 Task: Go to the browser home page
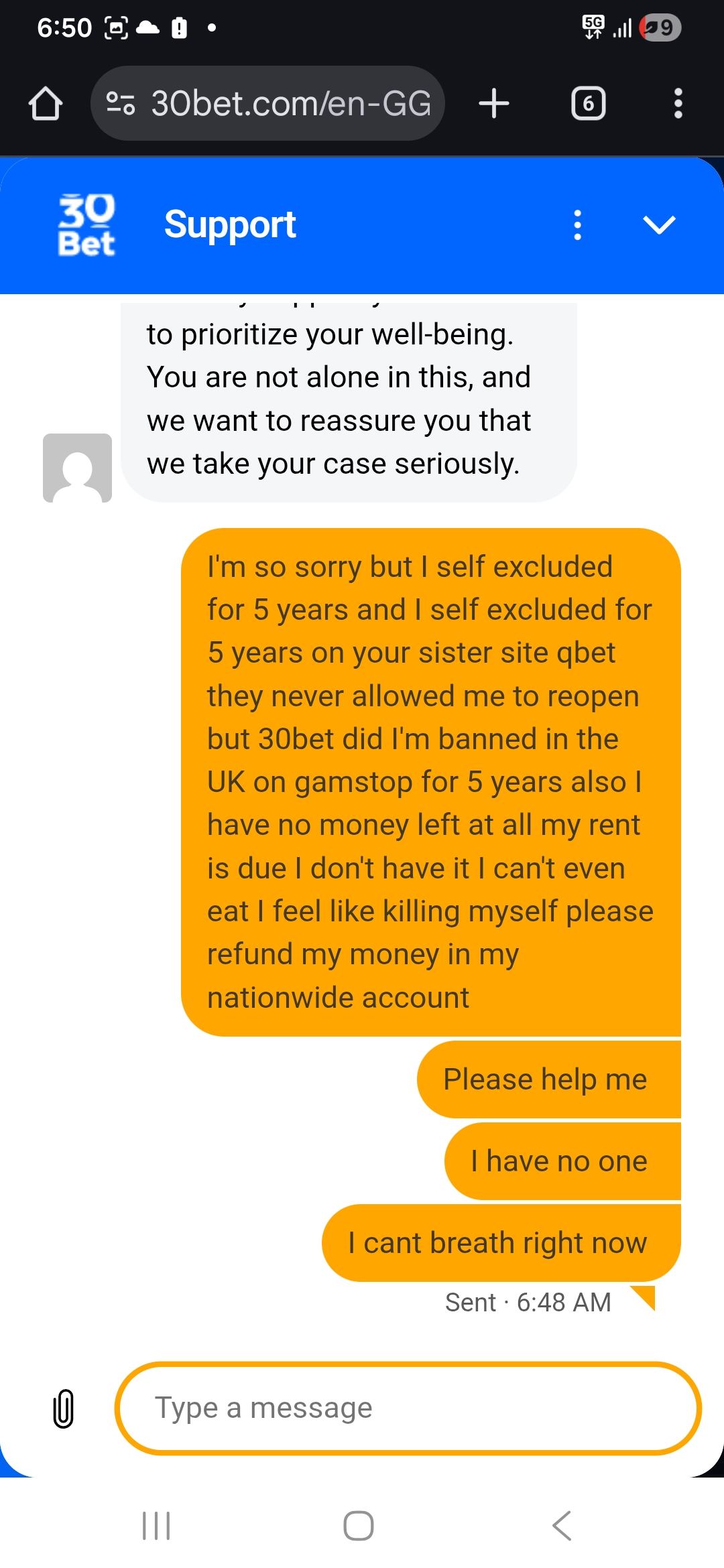click(x=46, y=104)
